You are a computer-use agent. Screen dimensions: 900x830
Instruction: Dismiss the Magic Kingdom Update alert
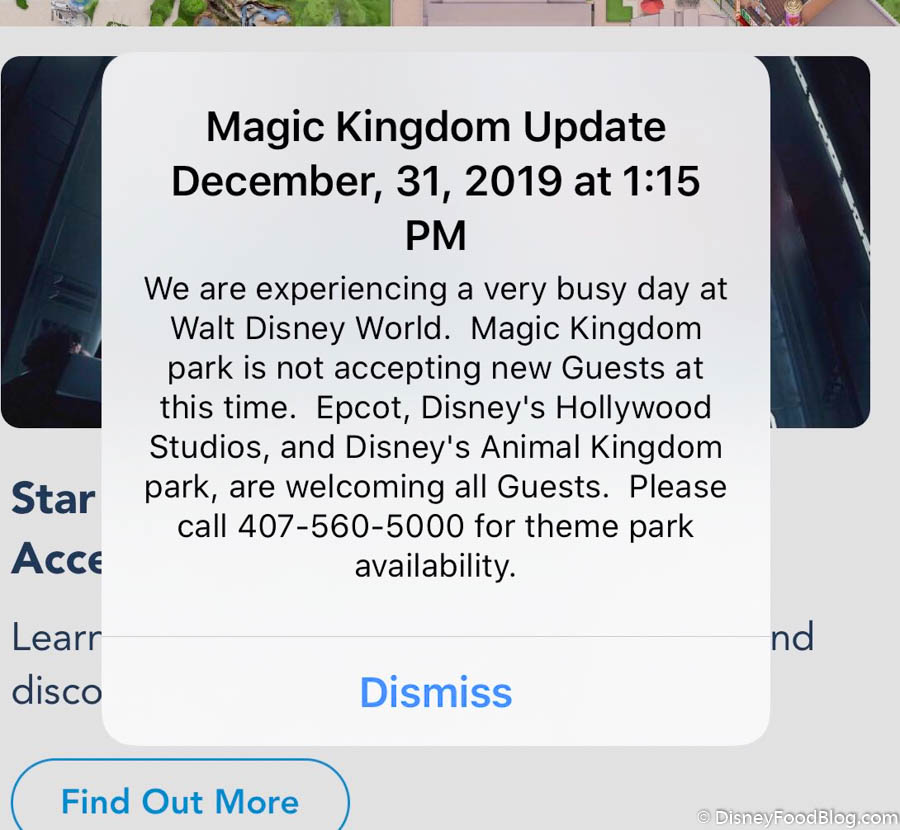[436, 692]
